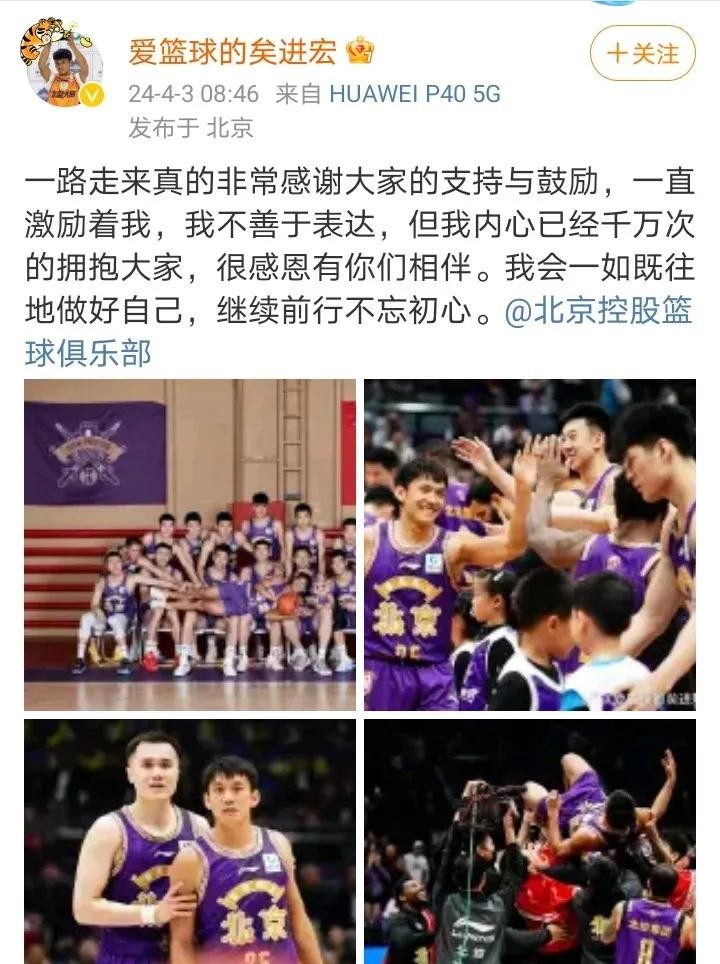View the team group photo on the court
This screenshot has height=964, width=720.
click(190, 544)
